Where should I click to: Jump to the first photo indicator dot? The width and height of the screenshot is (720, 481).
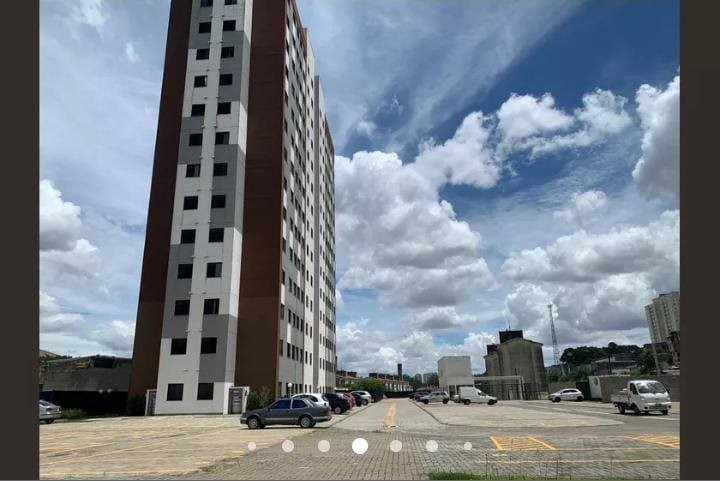click(252, 446)
